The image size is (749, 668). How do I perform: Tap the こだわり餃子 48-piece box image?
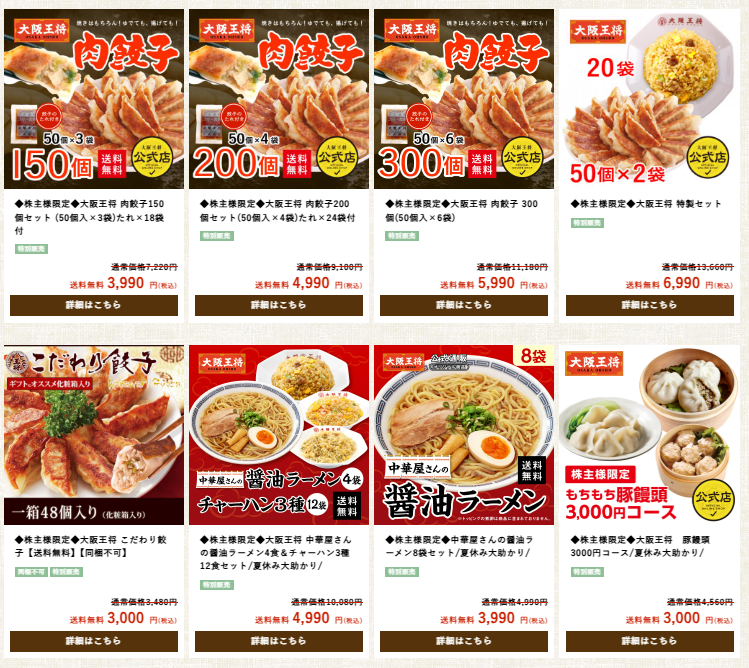(94, 434)
